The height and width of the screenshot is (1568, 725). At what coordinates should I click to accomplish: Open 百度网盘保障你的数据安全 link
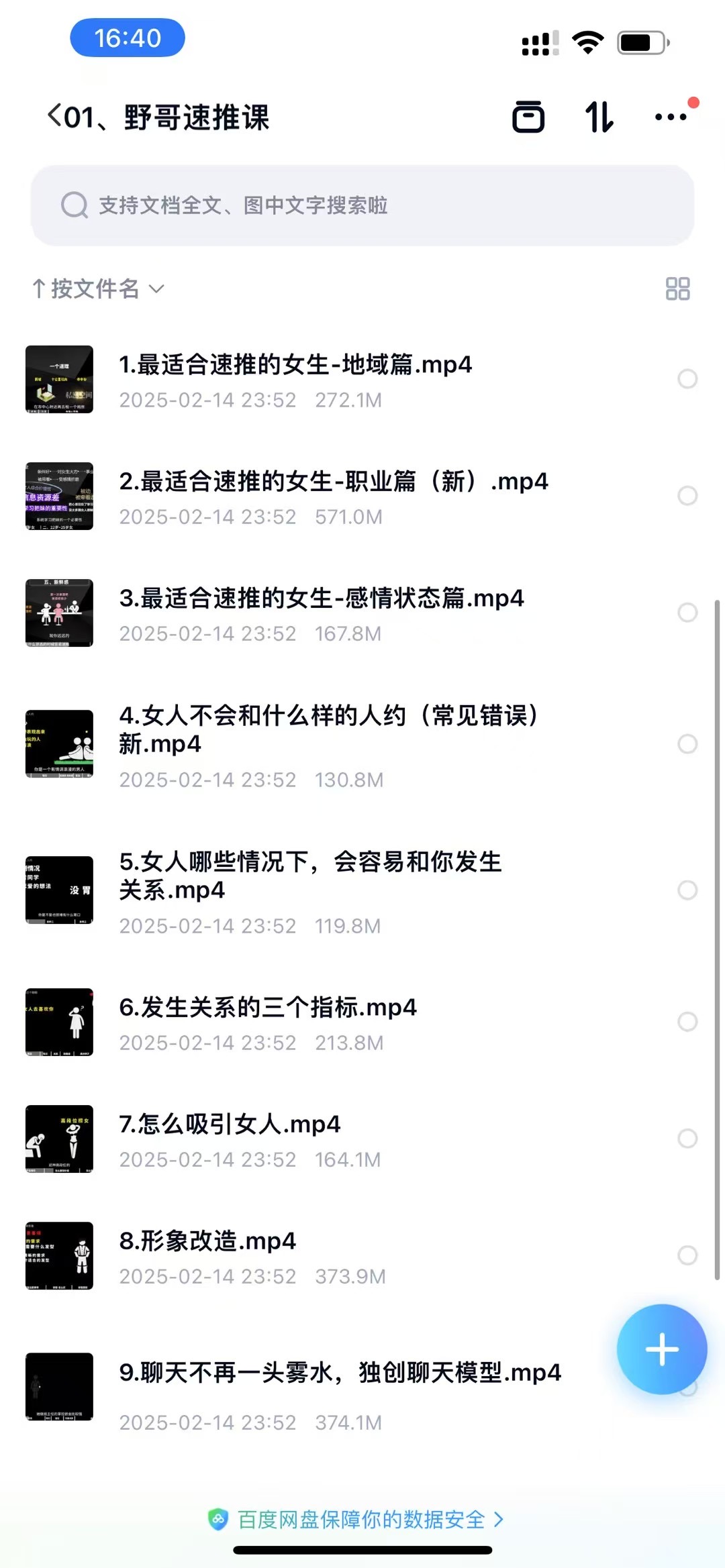(362, 1519)
